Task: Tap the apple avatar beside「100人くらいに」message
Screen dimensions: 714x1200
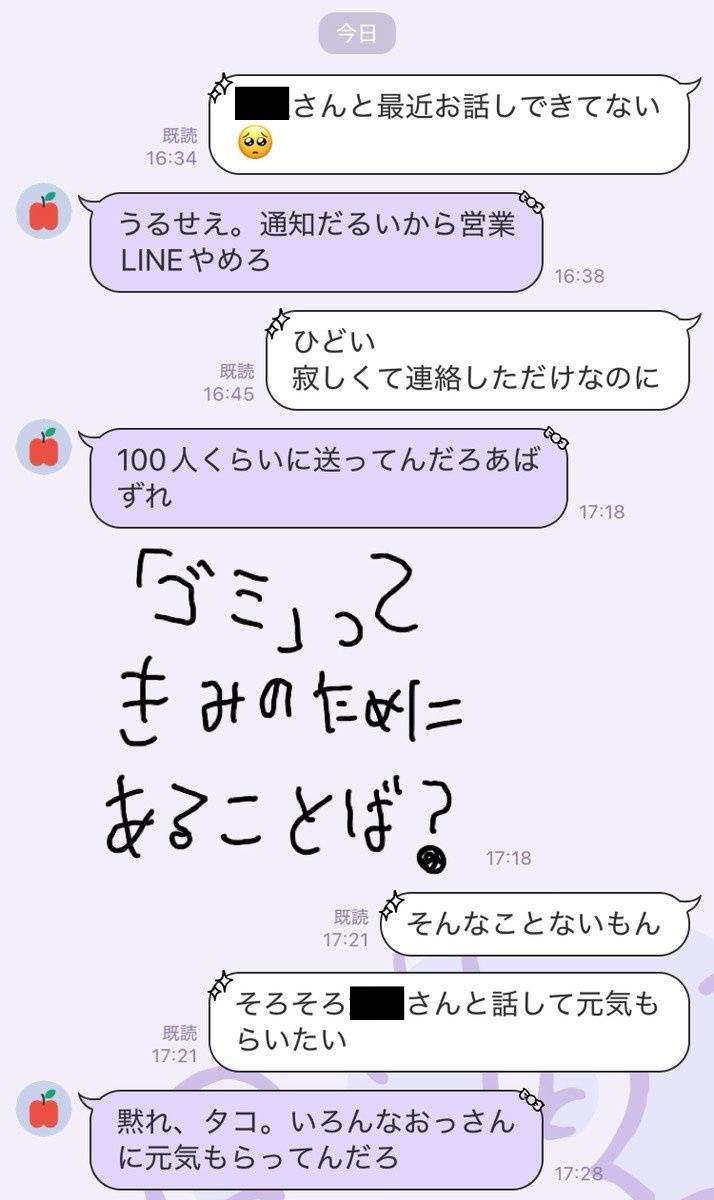Action: pyautogui.click(x=44, y=447)
